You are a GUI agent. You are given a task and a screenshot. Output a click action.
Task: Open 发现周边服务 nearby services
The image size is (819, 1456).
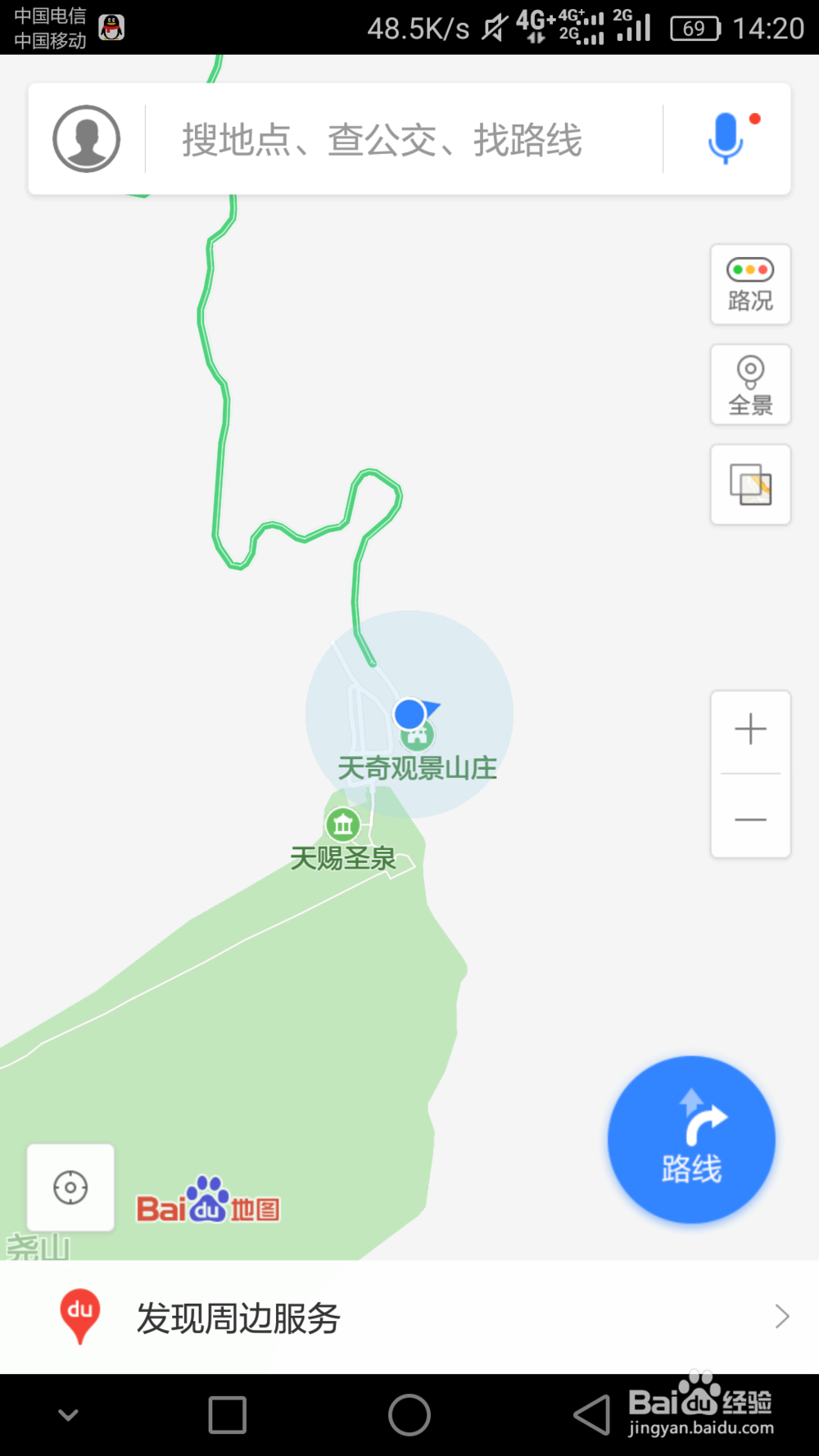pos(409,1318)
